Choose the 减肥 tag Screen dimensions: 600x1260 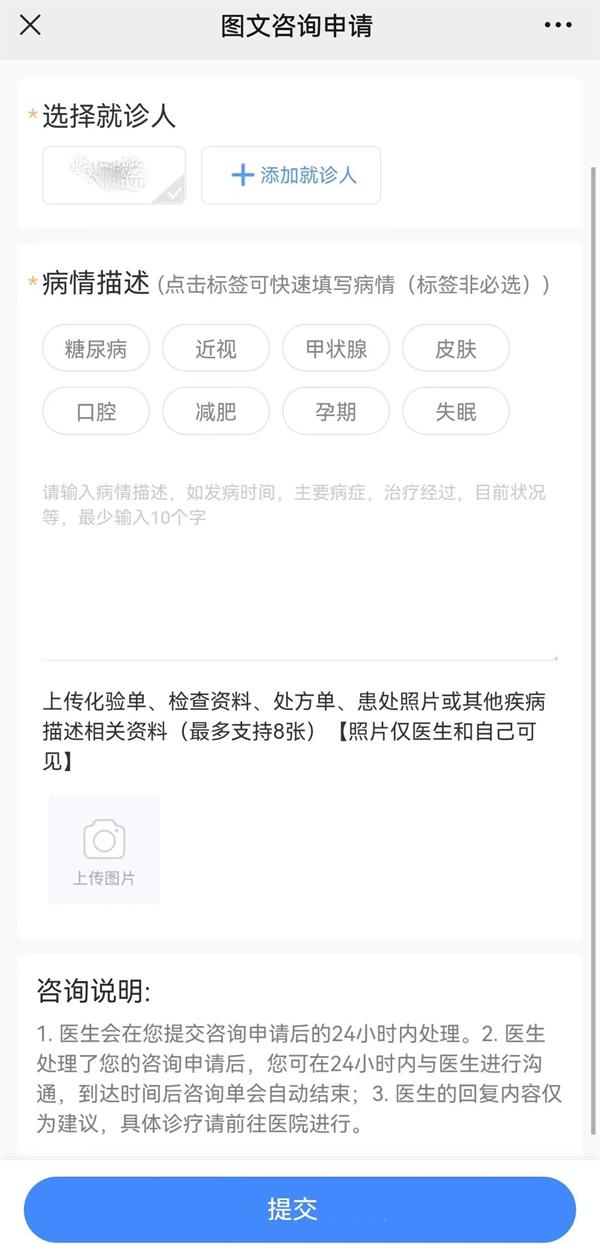pos(216,411)
